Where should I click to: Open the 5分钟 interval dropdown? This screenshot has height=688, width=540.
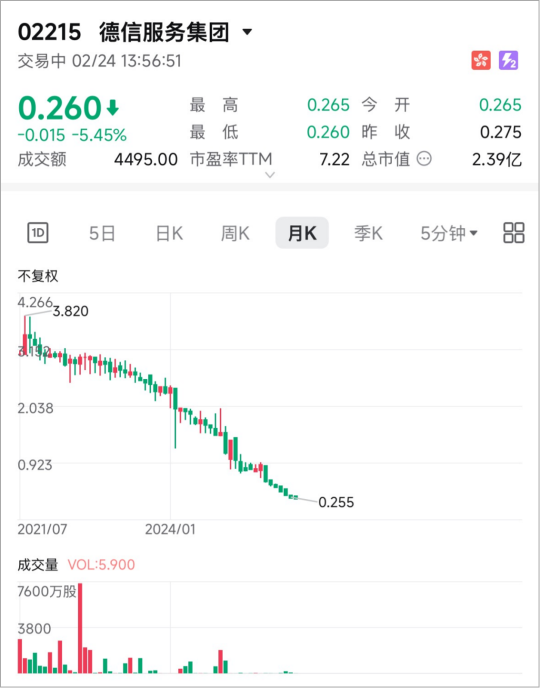pyautogui.click(x=449, y=233)
